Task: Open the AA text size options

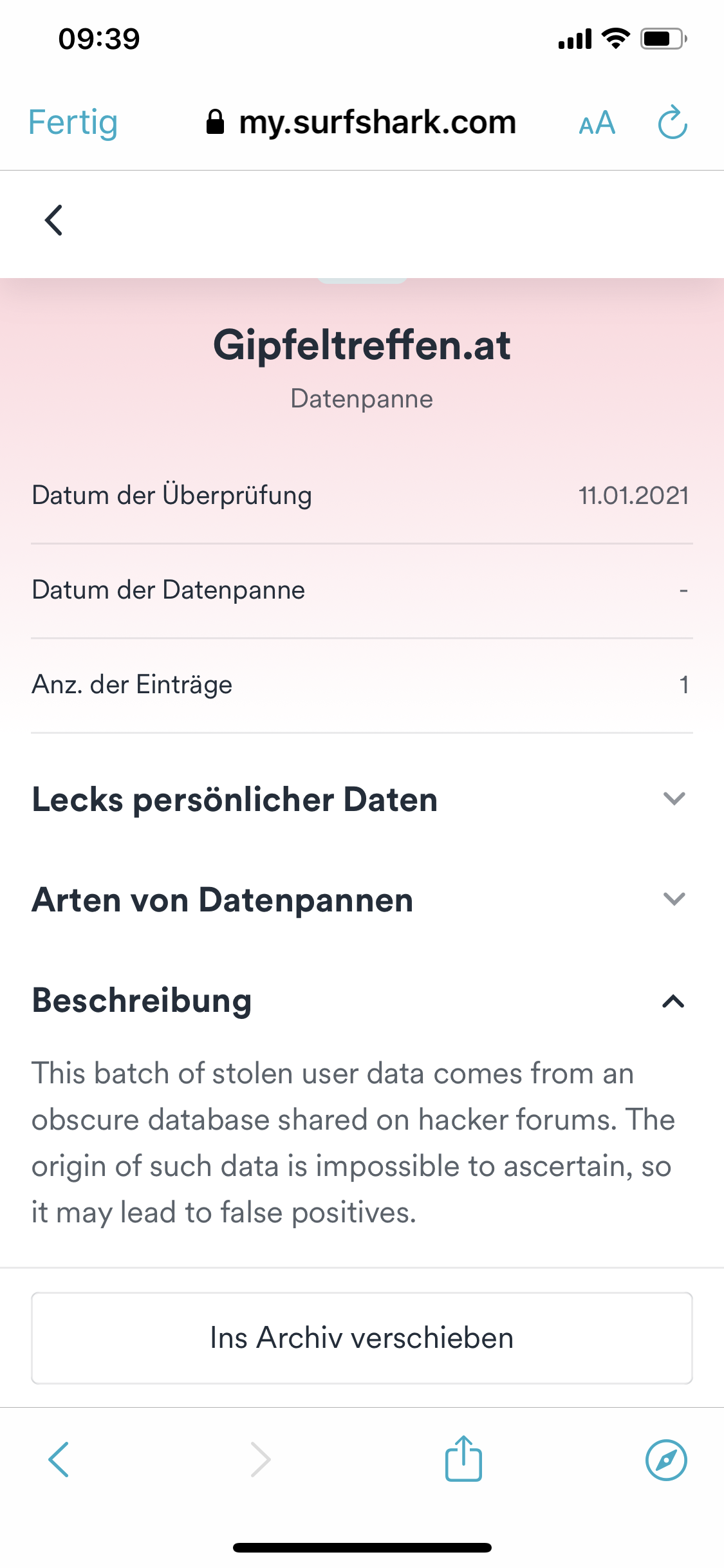Action: coord(597,122)
